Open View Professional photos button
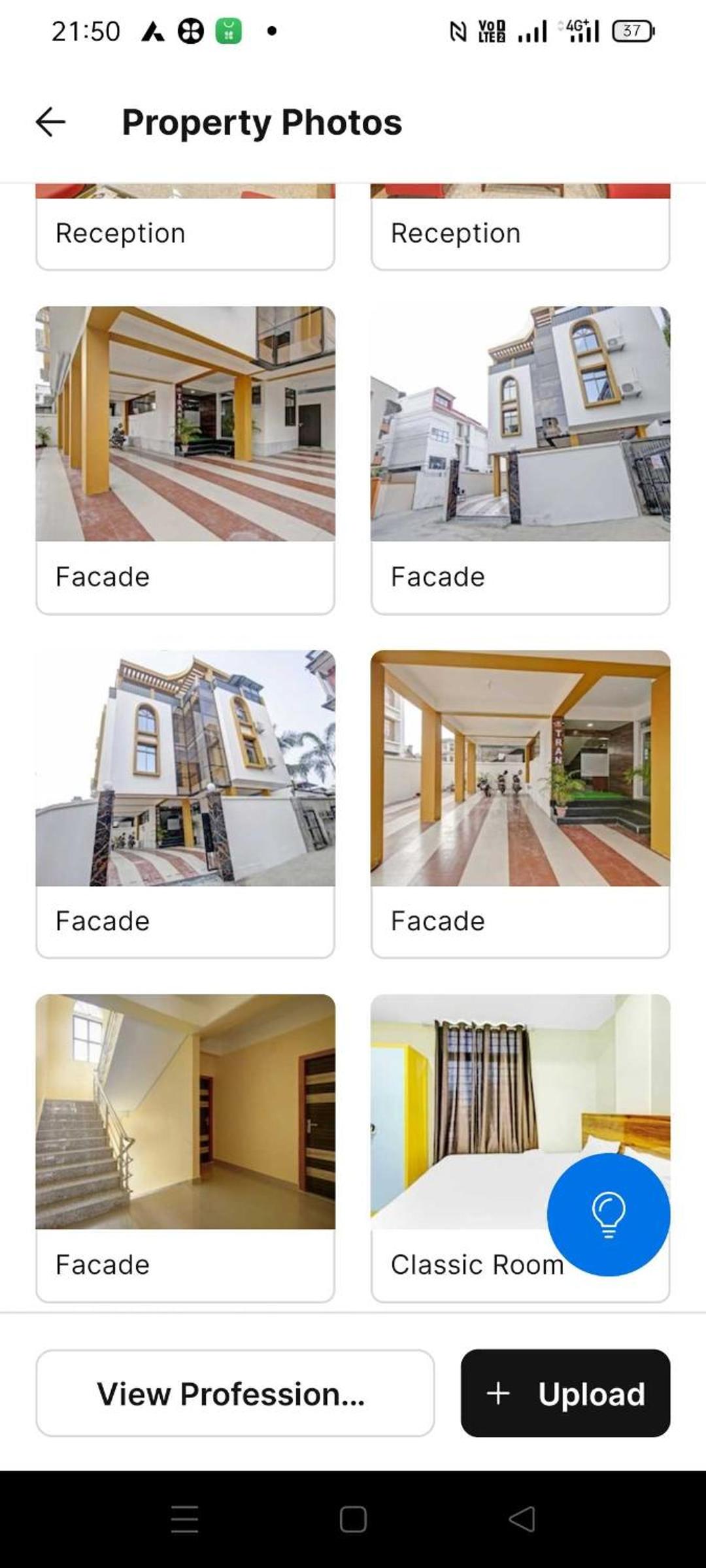Screen dimensions: 706x1568 tap(235, 1393)
